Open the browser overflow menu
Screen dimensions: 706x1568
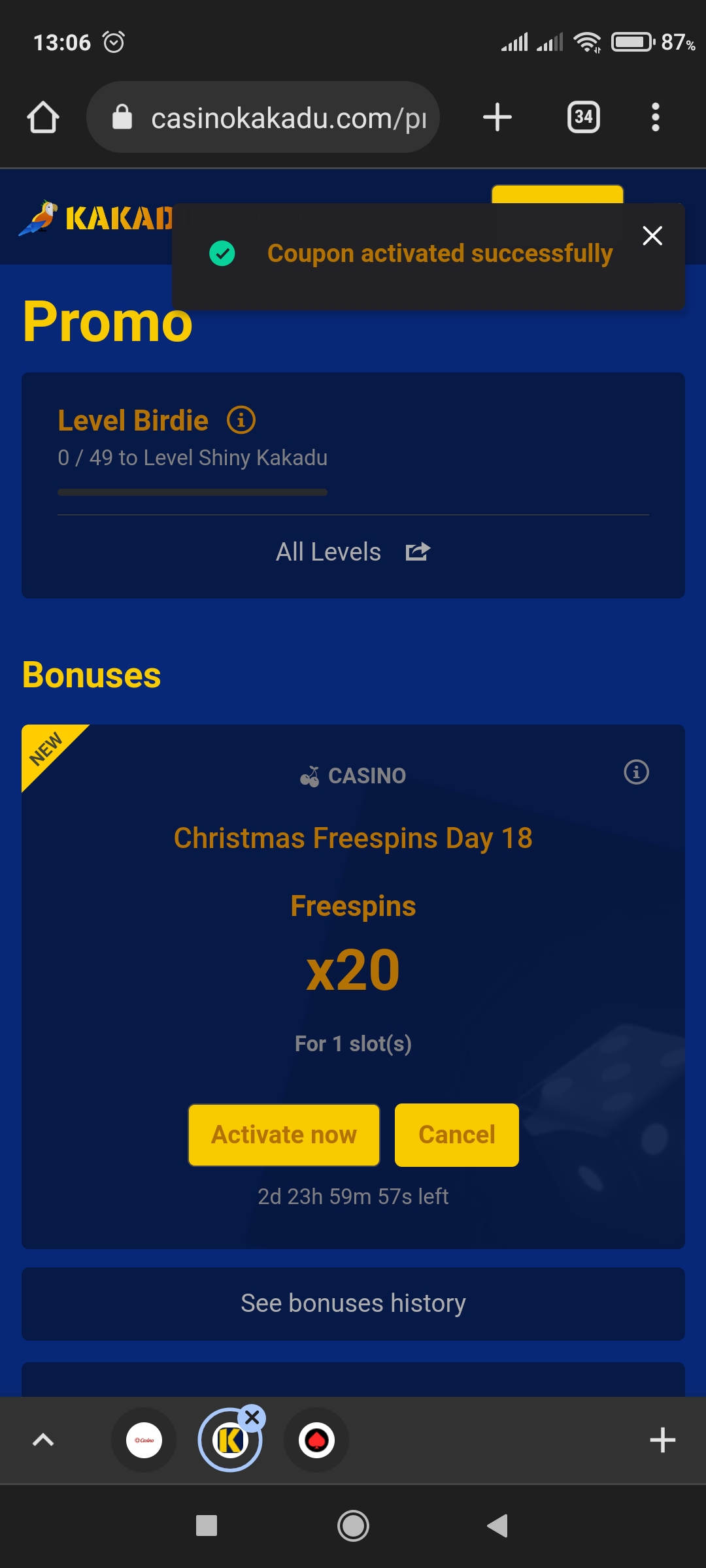(x=655, y=118)
